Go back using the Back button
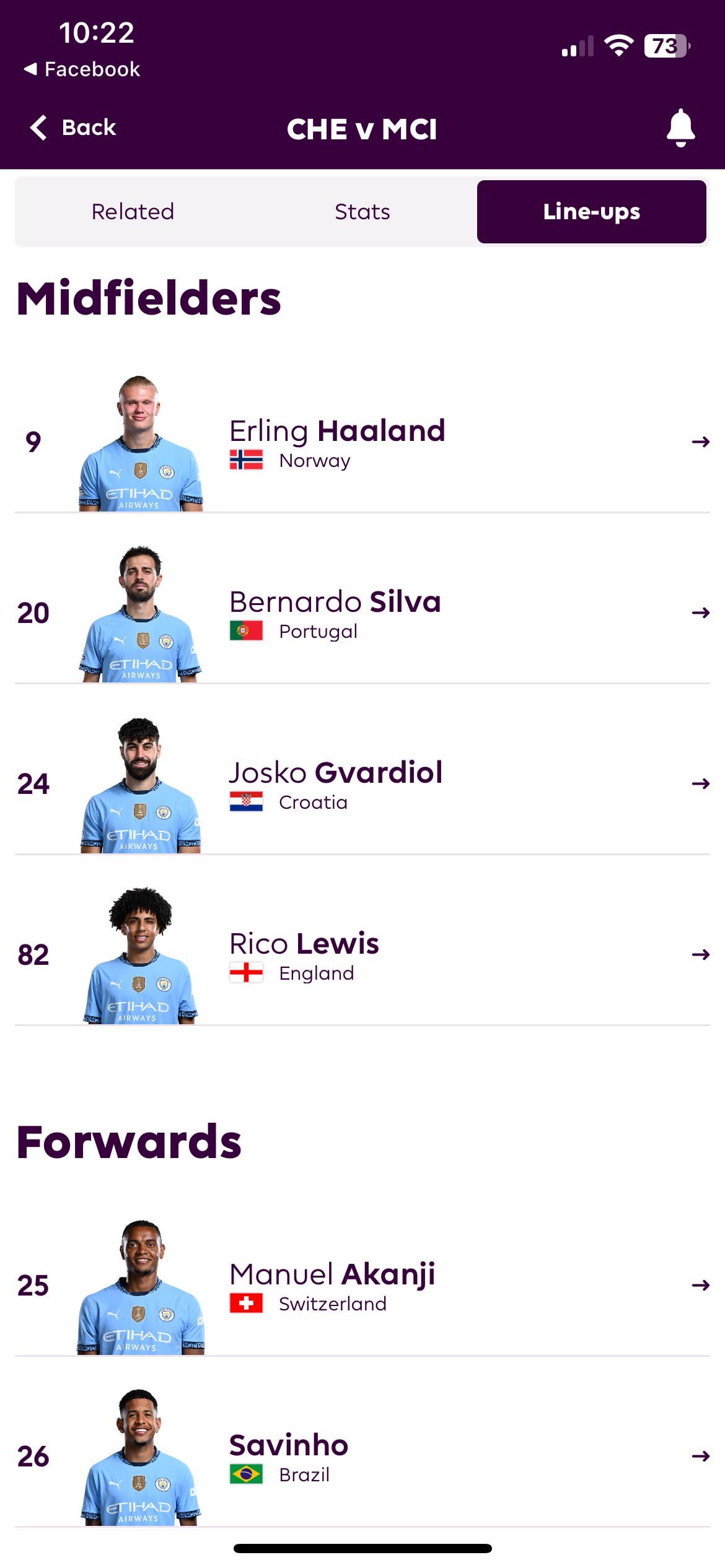725x1568 pixels. click(x=73, y=128)
